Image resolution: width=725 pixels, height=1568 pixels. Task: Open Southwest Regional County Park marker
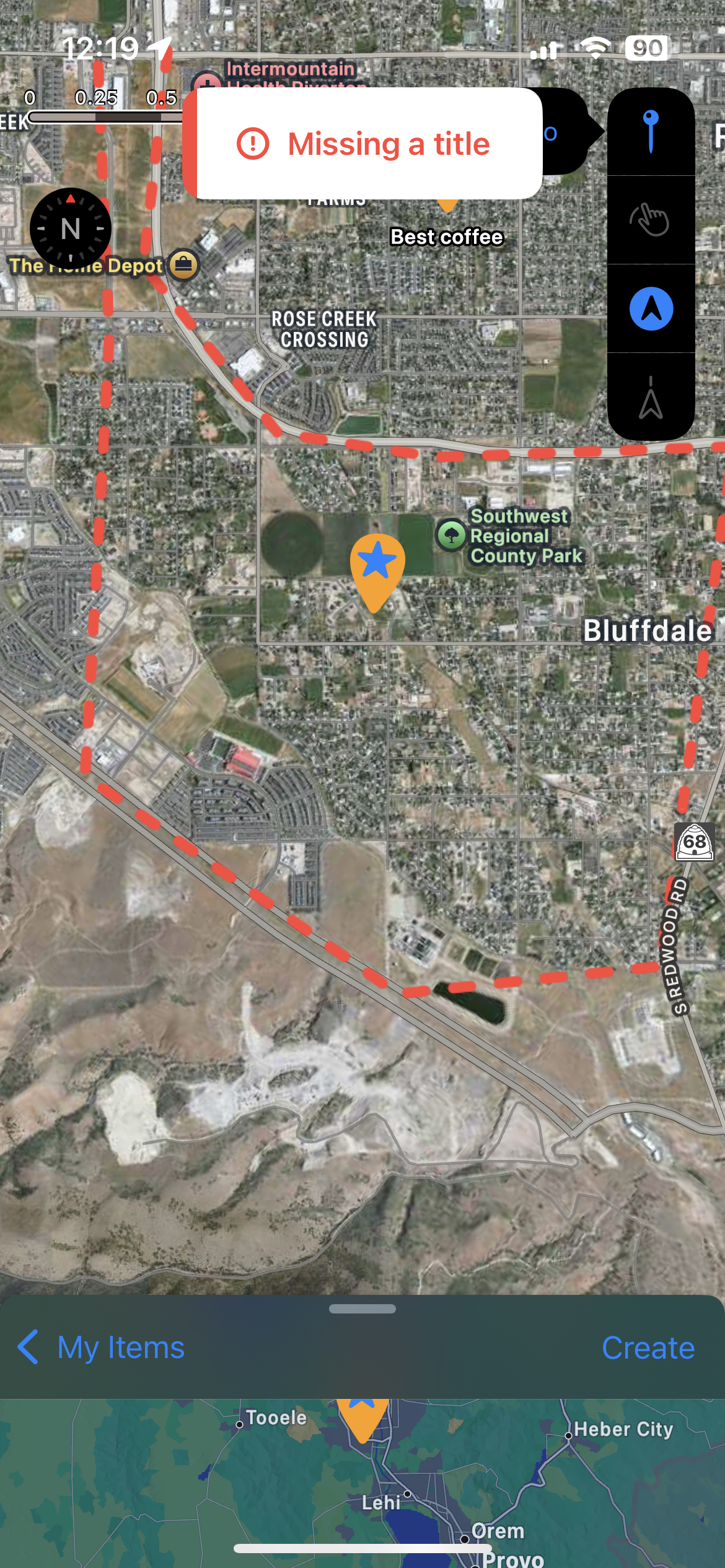[452, 535]
